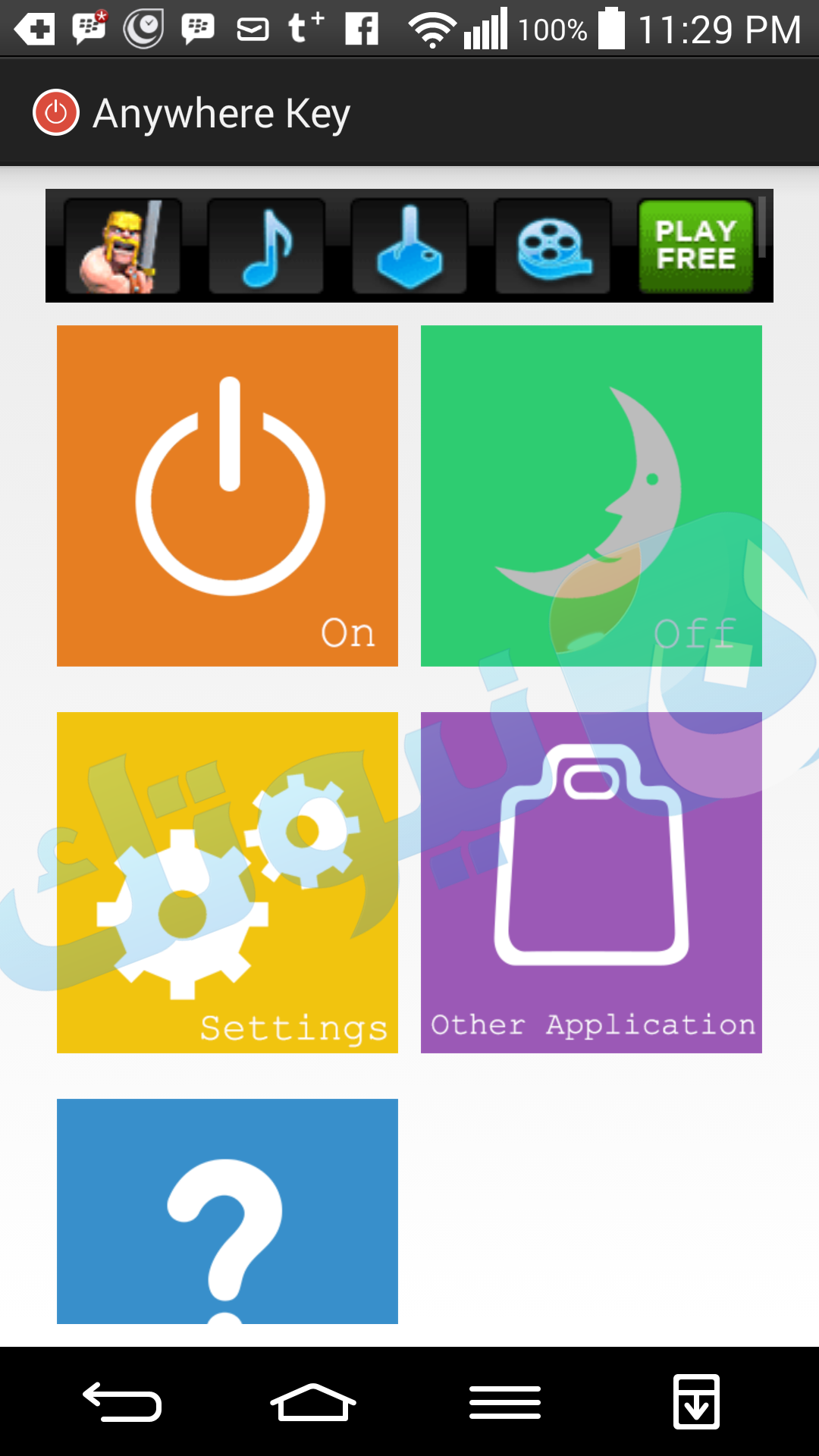819x1456 pixels.
Task: Open the Other Application tile
Action: pos(591,883)
